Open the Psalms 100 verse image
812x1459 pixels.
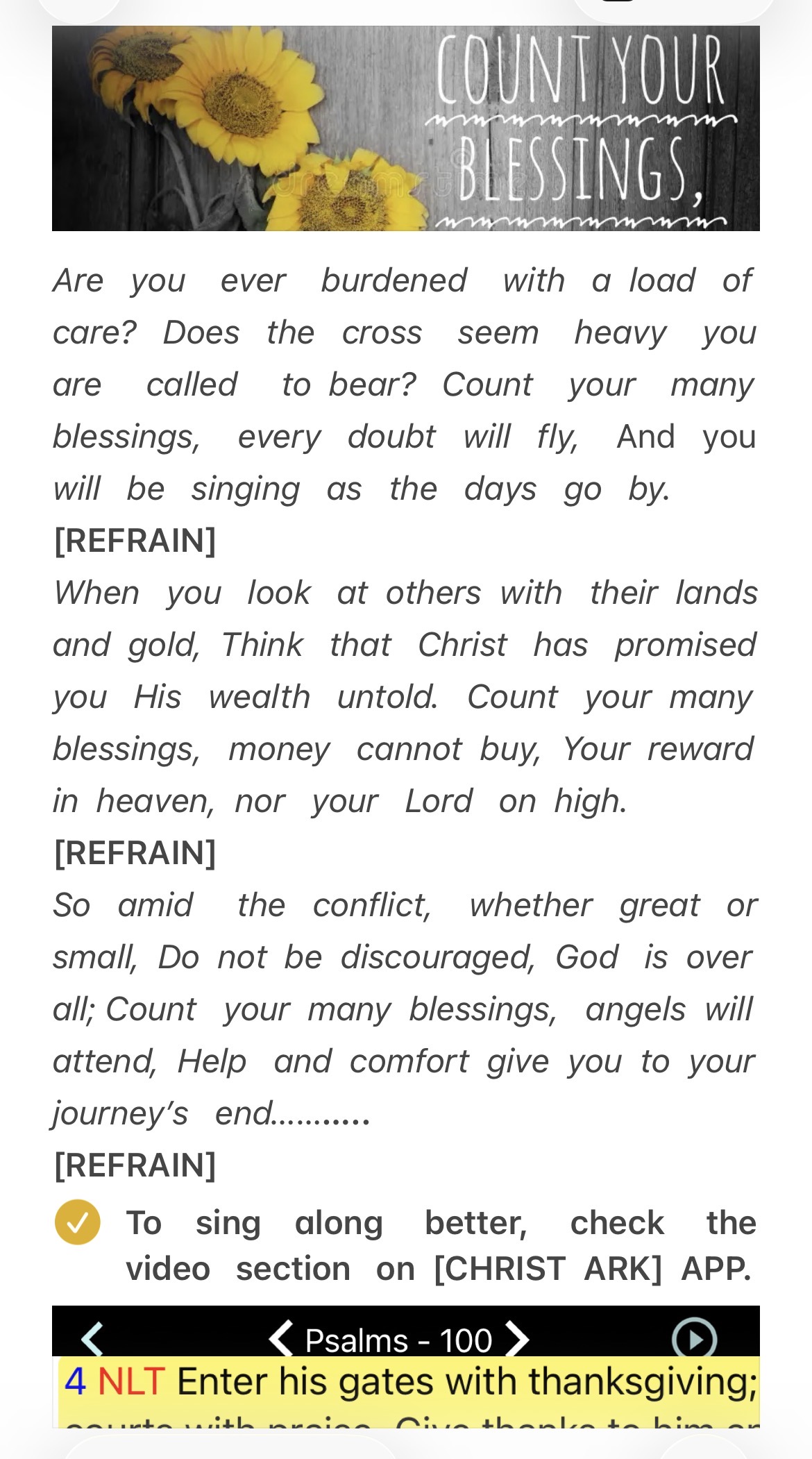click(x=406, y=1366)
